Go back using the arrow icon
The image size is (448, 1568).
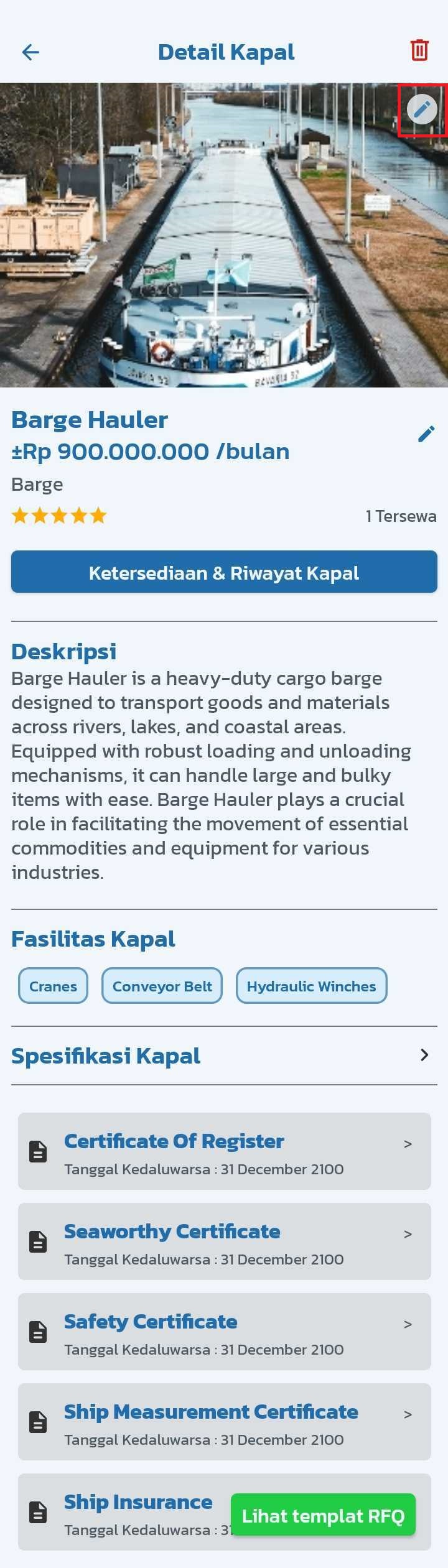point(30,52)
